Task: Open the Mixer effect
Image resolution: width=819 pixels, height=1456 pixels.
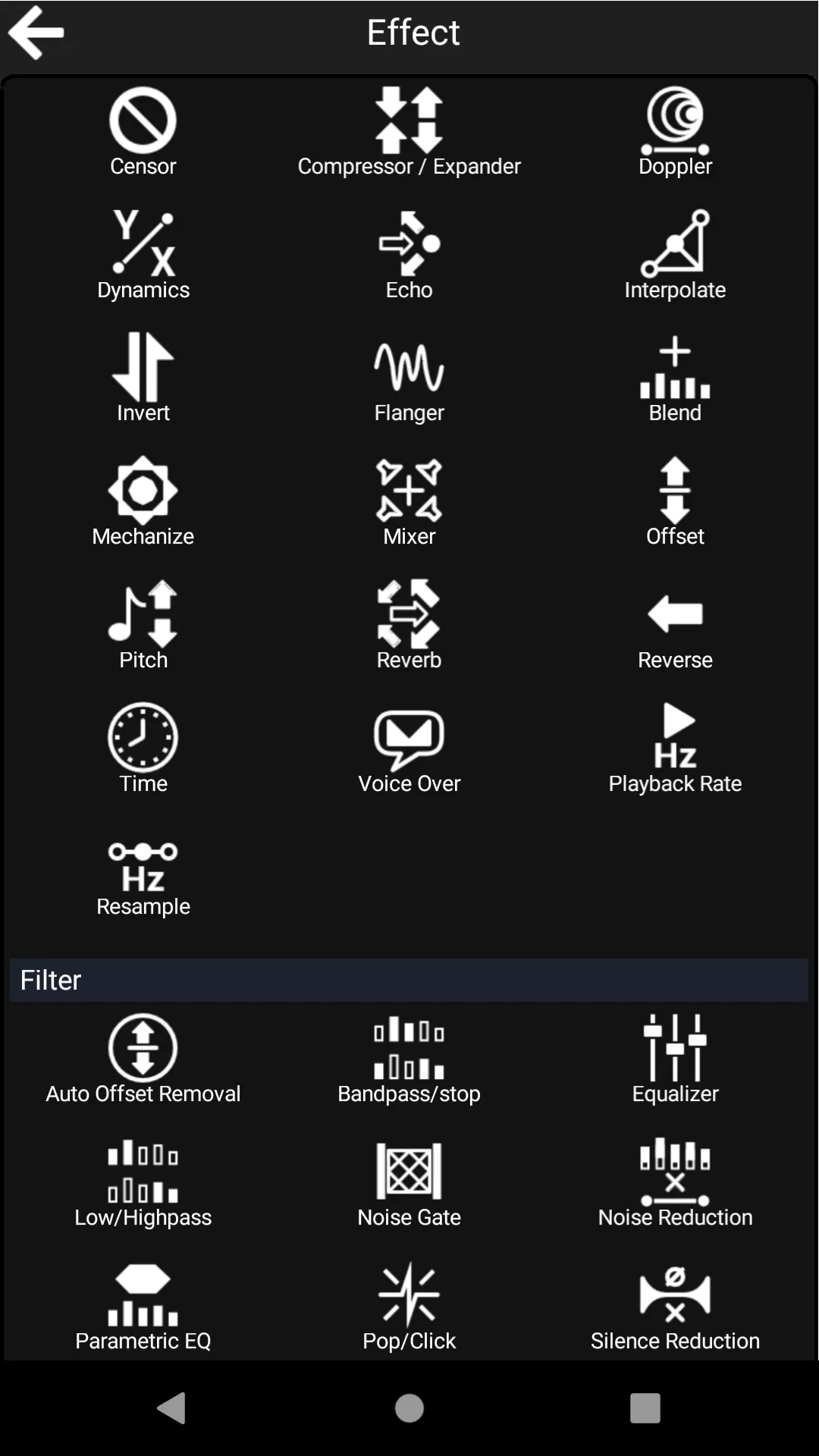Action: tap(409, 500)
